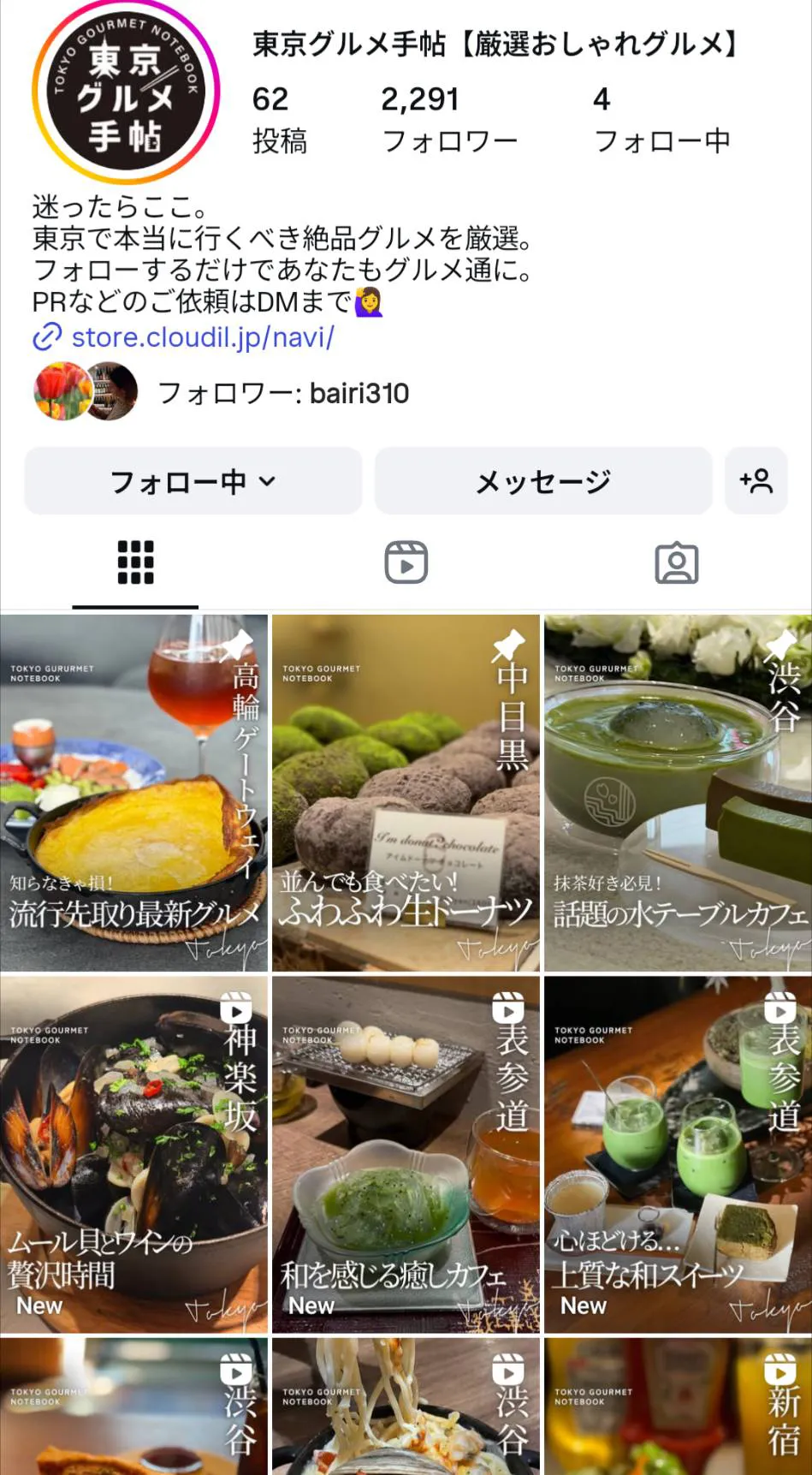Open the フォロー中 dropdown button
This screenshot has width=812, height=1475.
pos(193,481)
